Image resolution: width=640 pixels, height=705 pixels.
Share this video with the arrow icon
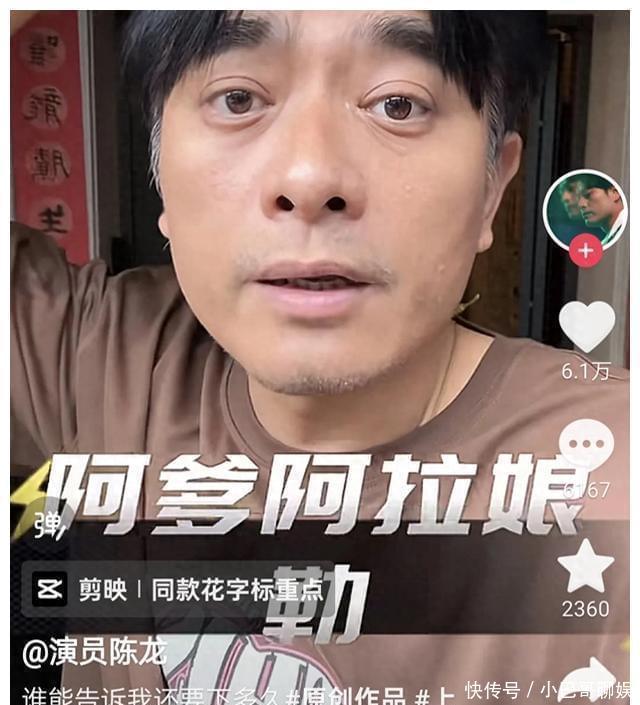pos(588,678)
